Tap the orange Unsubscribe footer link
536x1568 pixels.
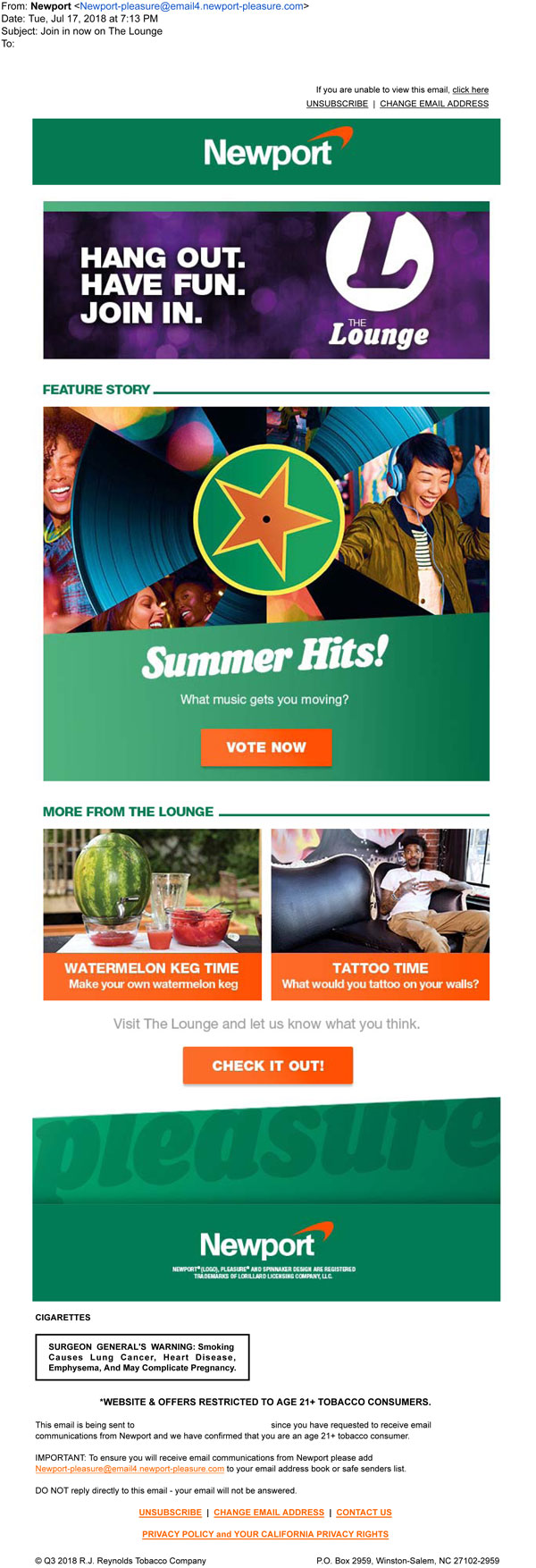click(170, 1513)
